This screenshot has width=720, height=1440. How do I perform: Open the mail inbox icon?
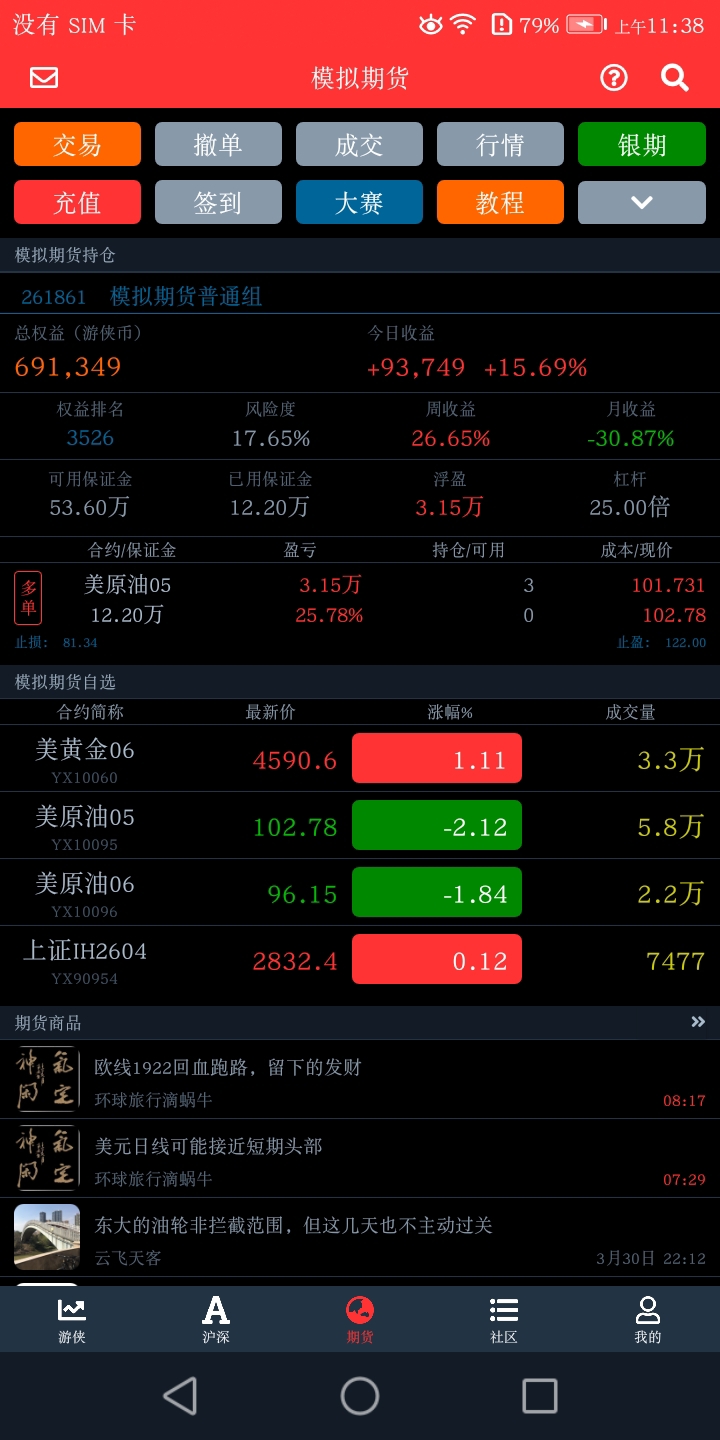coord(44,78)
